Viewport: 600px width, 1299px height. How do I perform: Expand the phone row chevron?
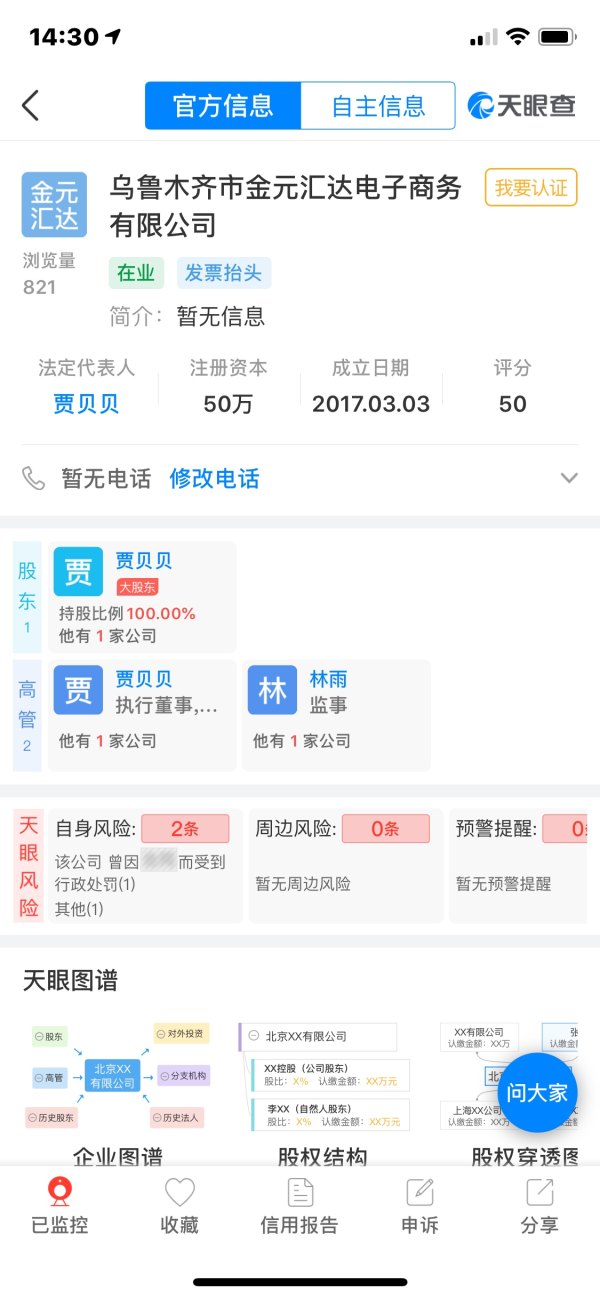click(x=569, y=478)
